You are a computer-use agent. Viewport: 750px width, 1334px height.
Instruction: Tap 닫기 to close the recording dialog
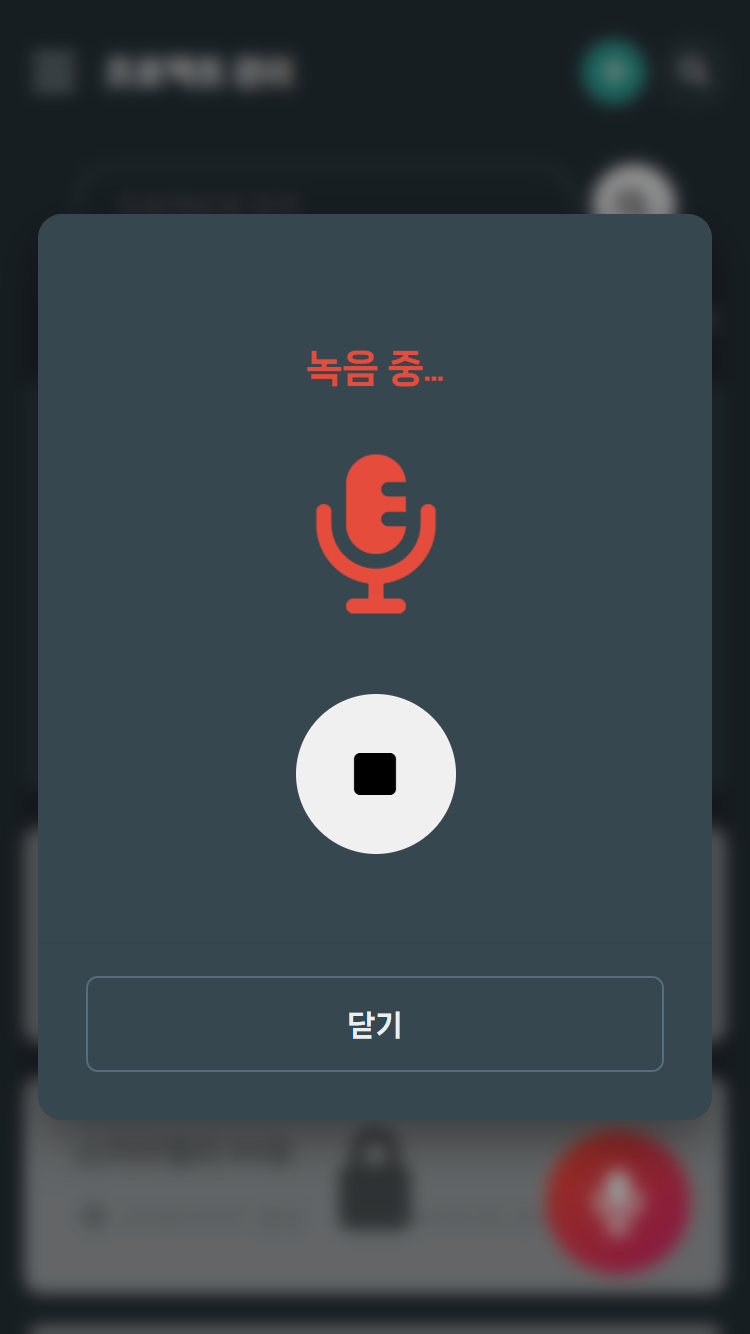375,1024
